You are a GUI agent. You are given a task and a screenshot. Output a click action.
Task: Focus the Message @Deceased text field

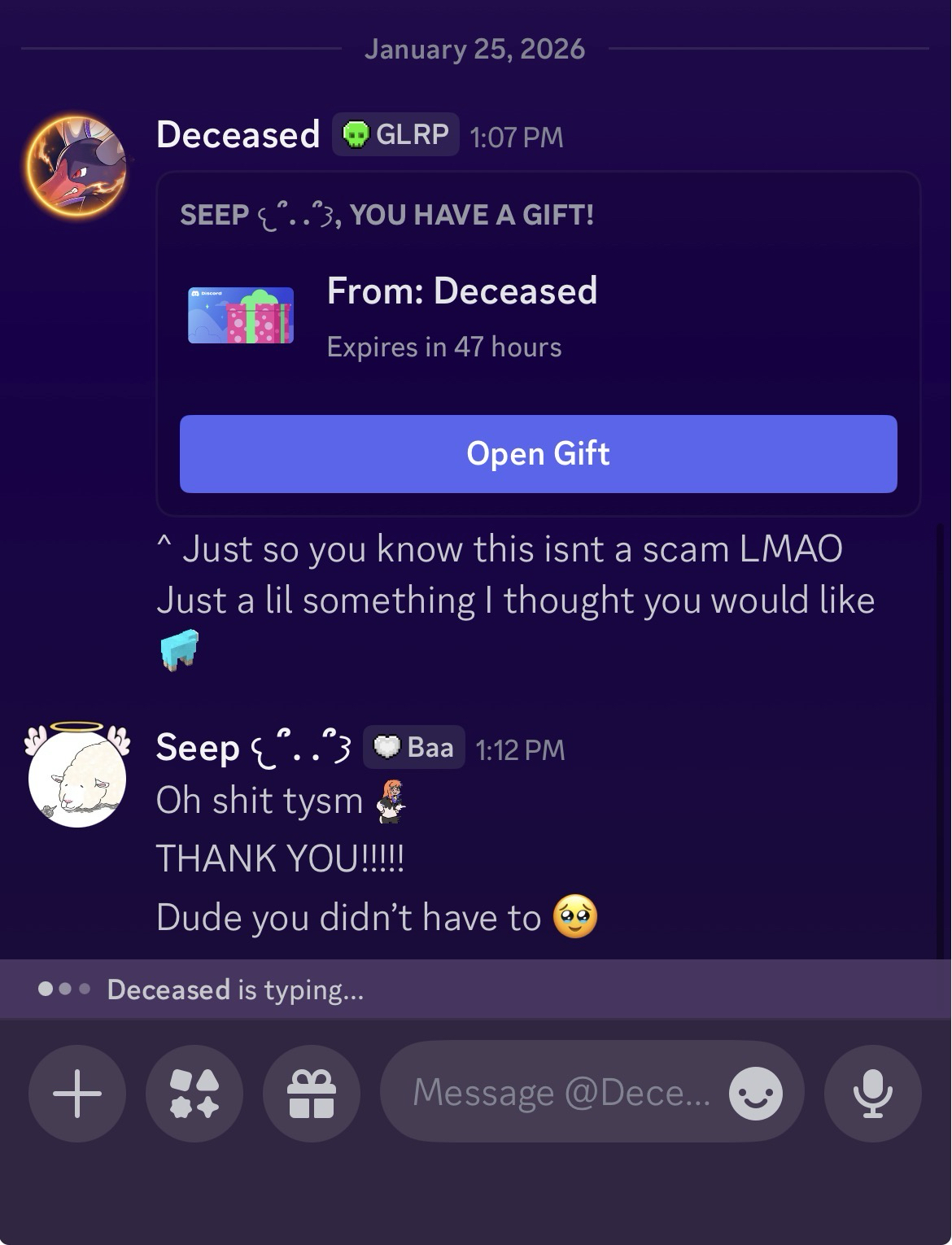(x=560, y=1092)
